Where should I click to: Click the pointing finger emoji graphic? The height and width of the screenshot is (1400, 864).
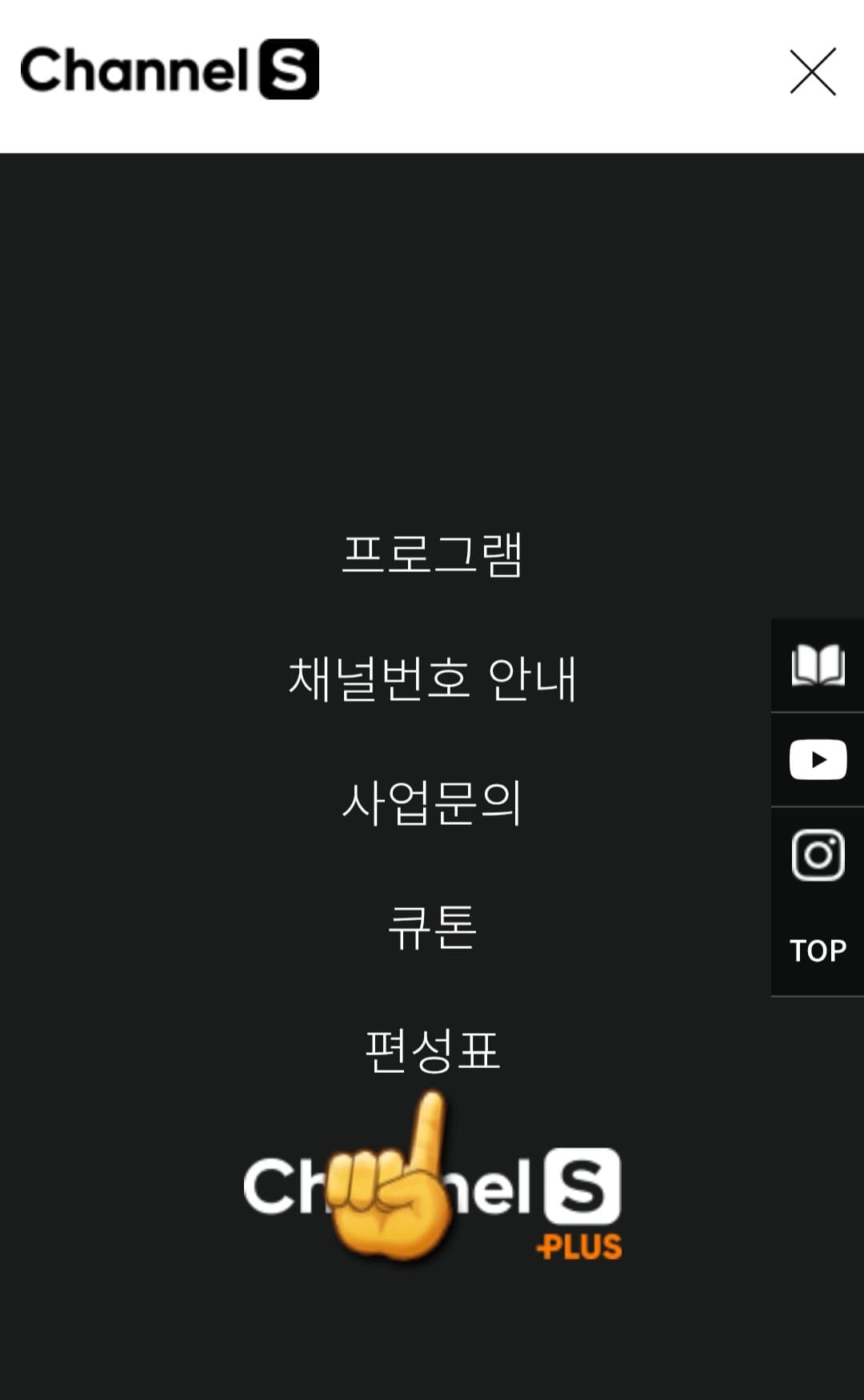(390, 1176)
